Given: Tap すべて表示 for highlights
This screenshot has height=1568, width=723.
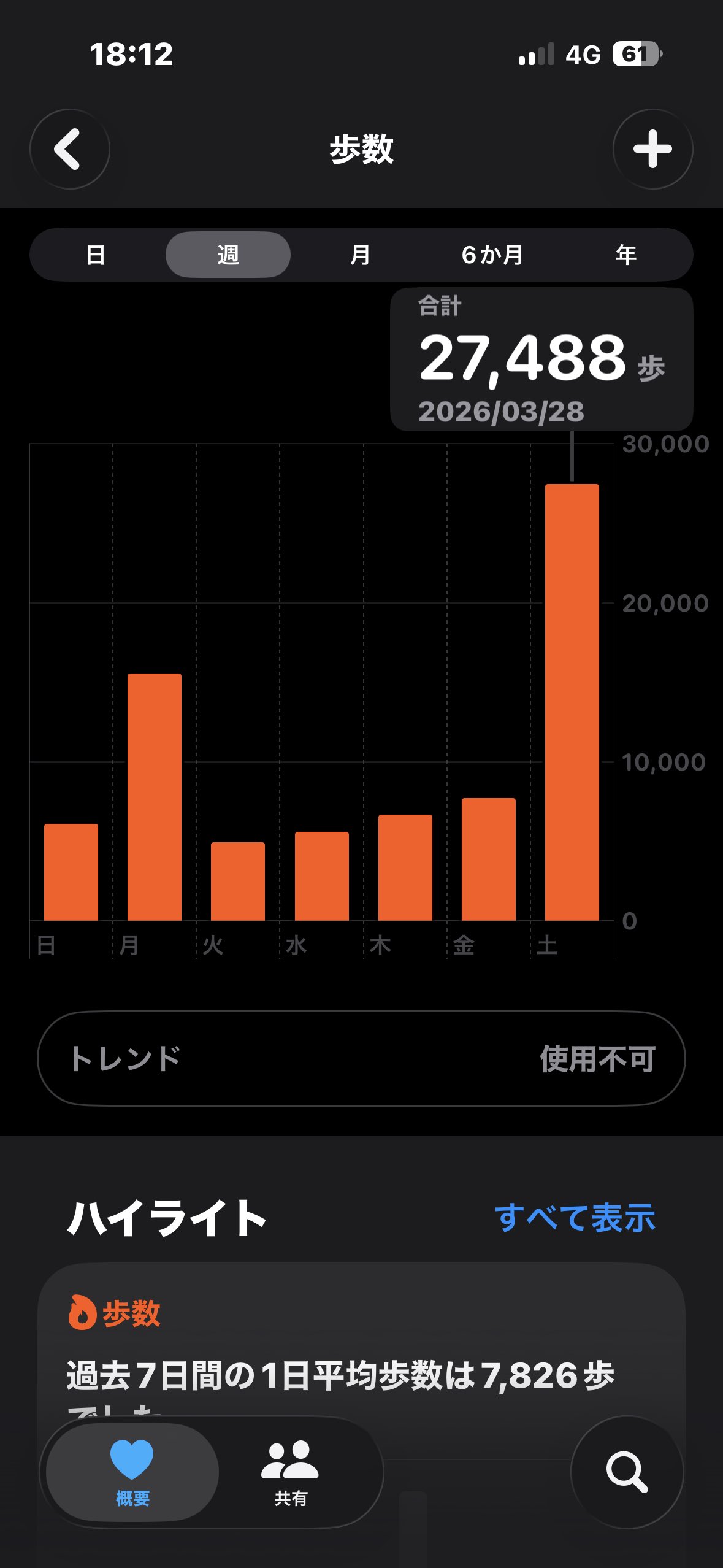Looking at the screenshot, I should coord(575,1218).
